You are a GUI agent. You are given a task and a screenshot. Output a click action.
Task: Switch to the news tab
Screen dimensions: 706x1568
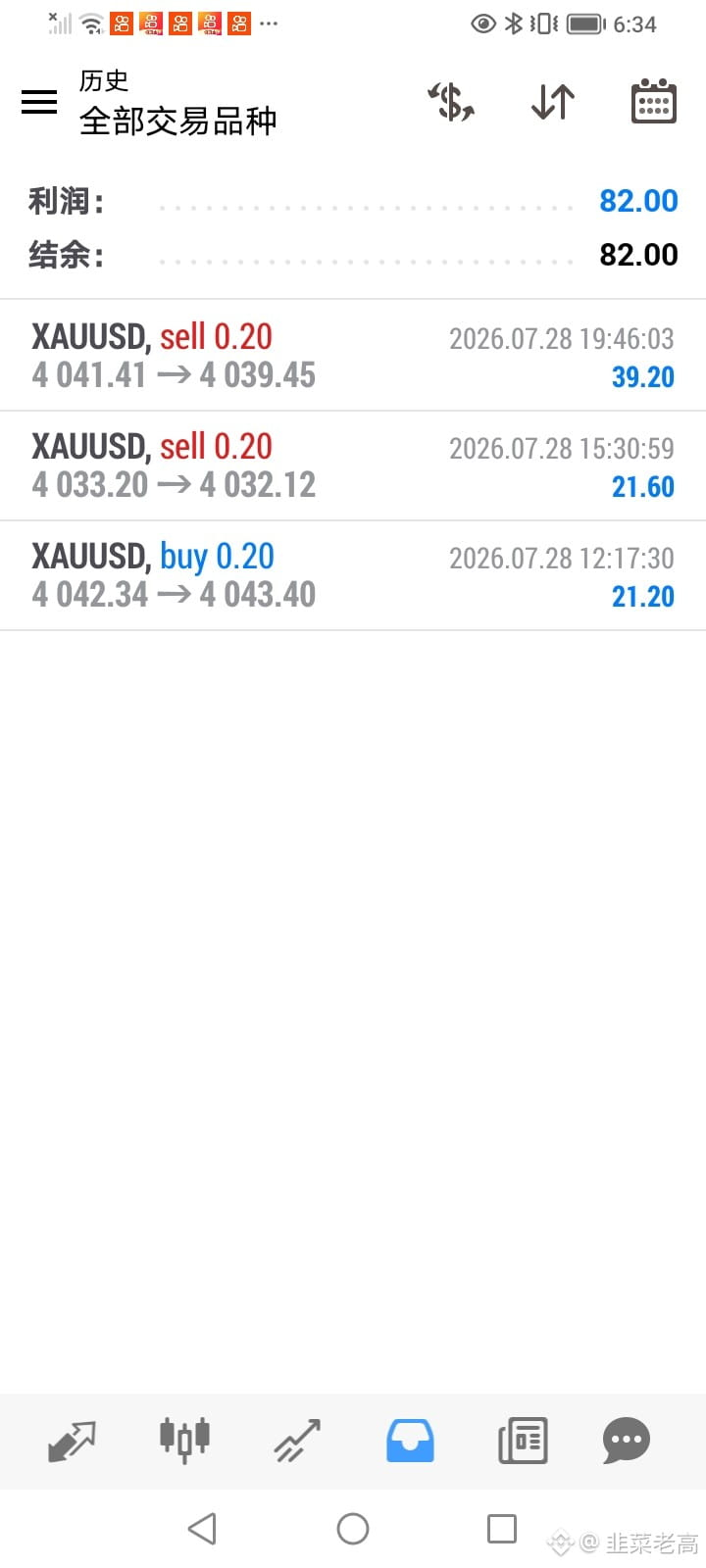point(523,1441)
